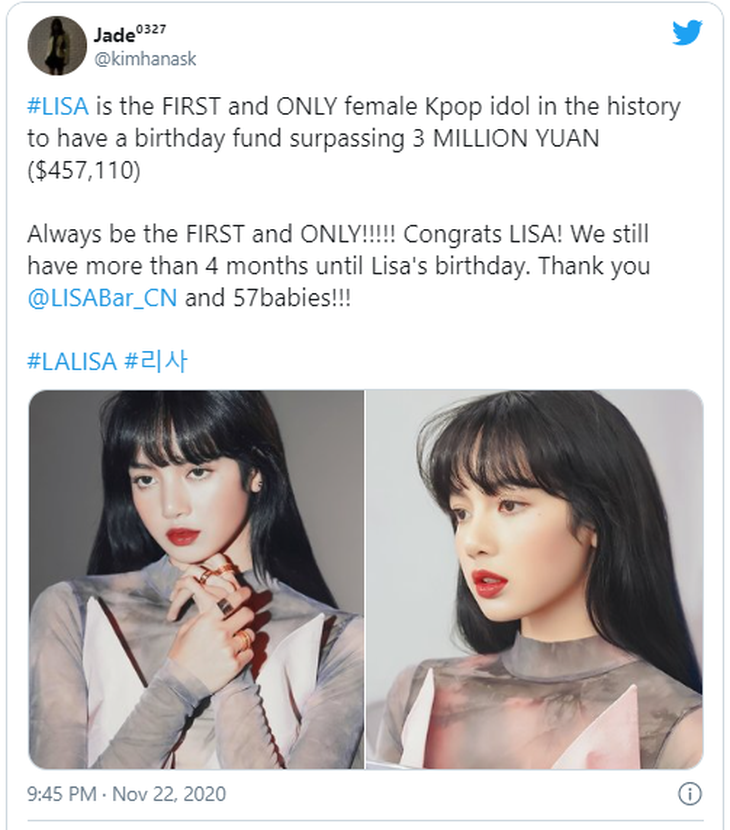Image resolution: width=730 pixels, height=830 pixels.
Task: View the right side-profile photo
Action: coord(535,580)
